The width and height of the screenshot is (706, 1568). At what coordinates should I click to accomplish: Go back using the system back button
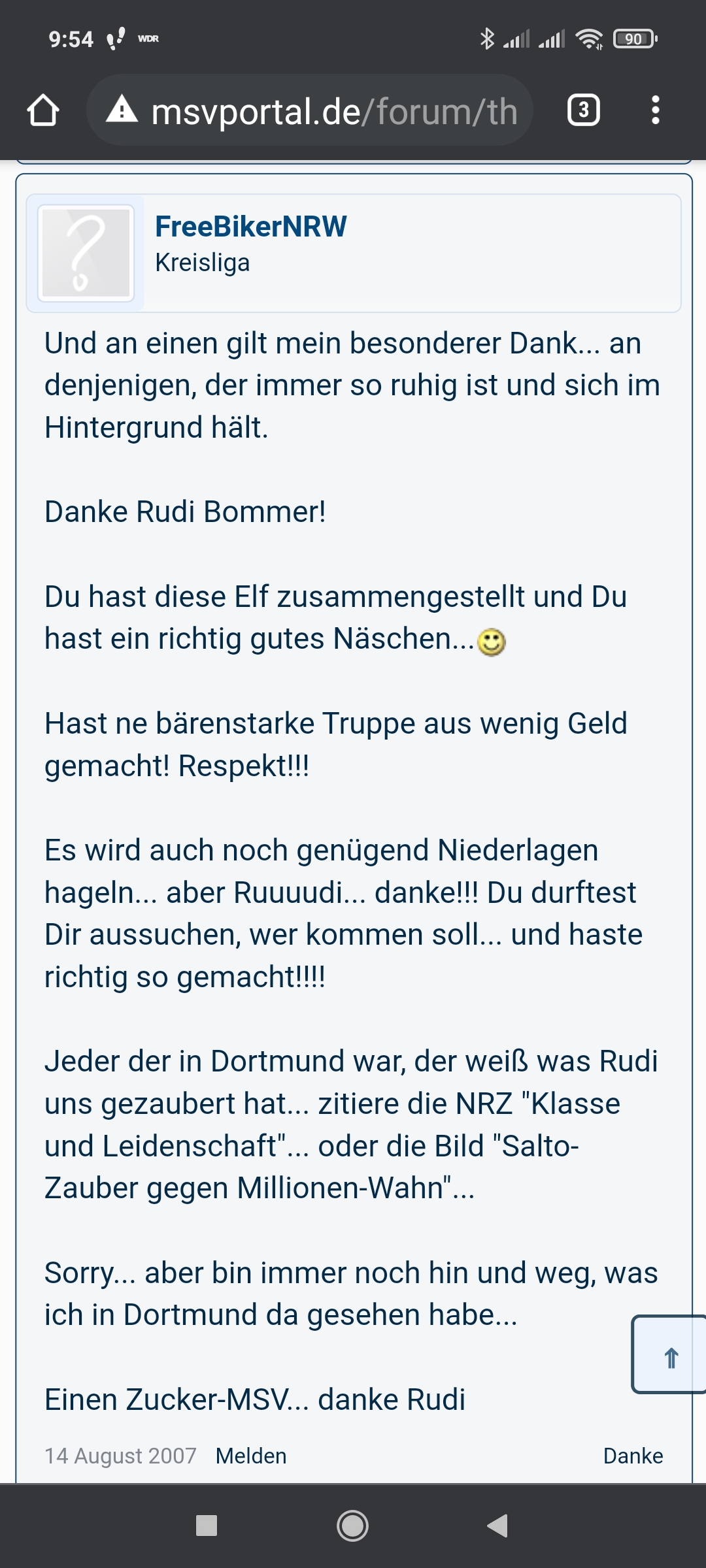pos(498,1526)
